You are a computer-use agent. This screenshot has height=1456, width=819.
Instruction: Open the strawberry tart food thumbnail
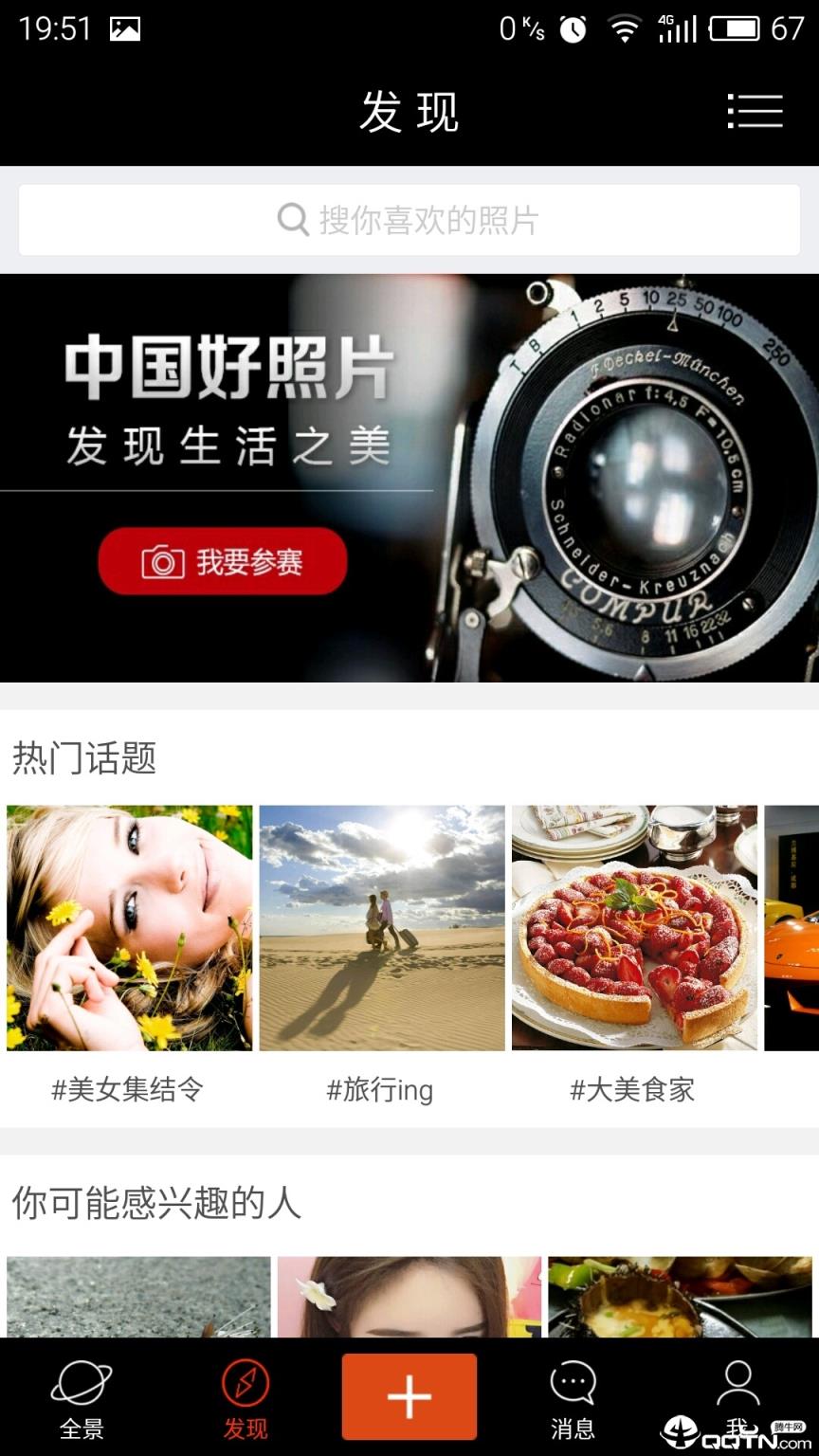[x=633, y=927]
